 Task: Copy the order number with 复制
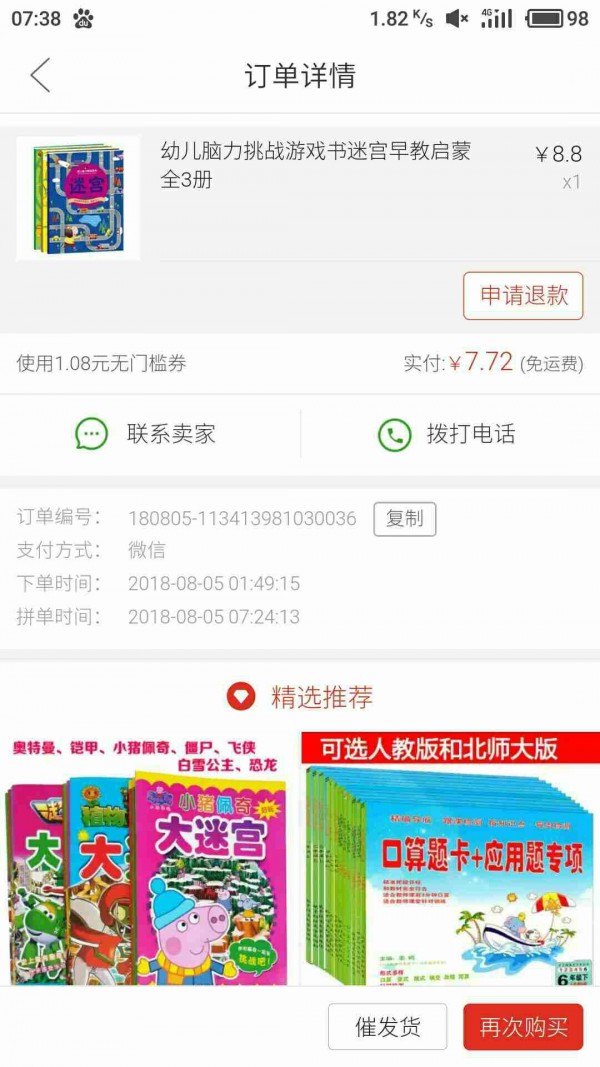point(404,519)
